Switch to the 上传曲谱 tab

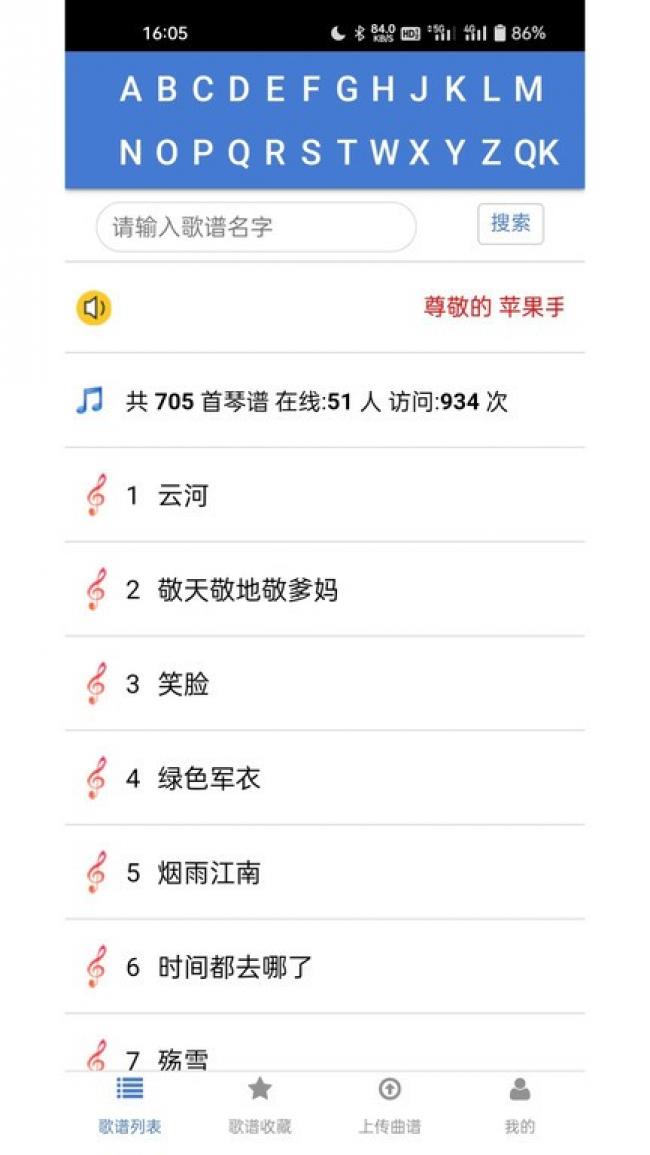click(390, 1105)
